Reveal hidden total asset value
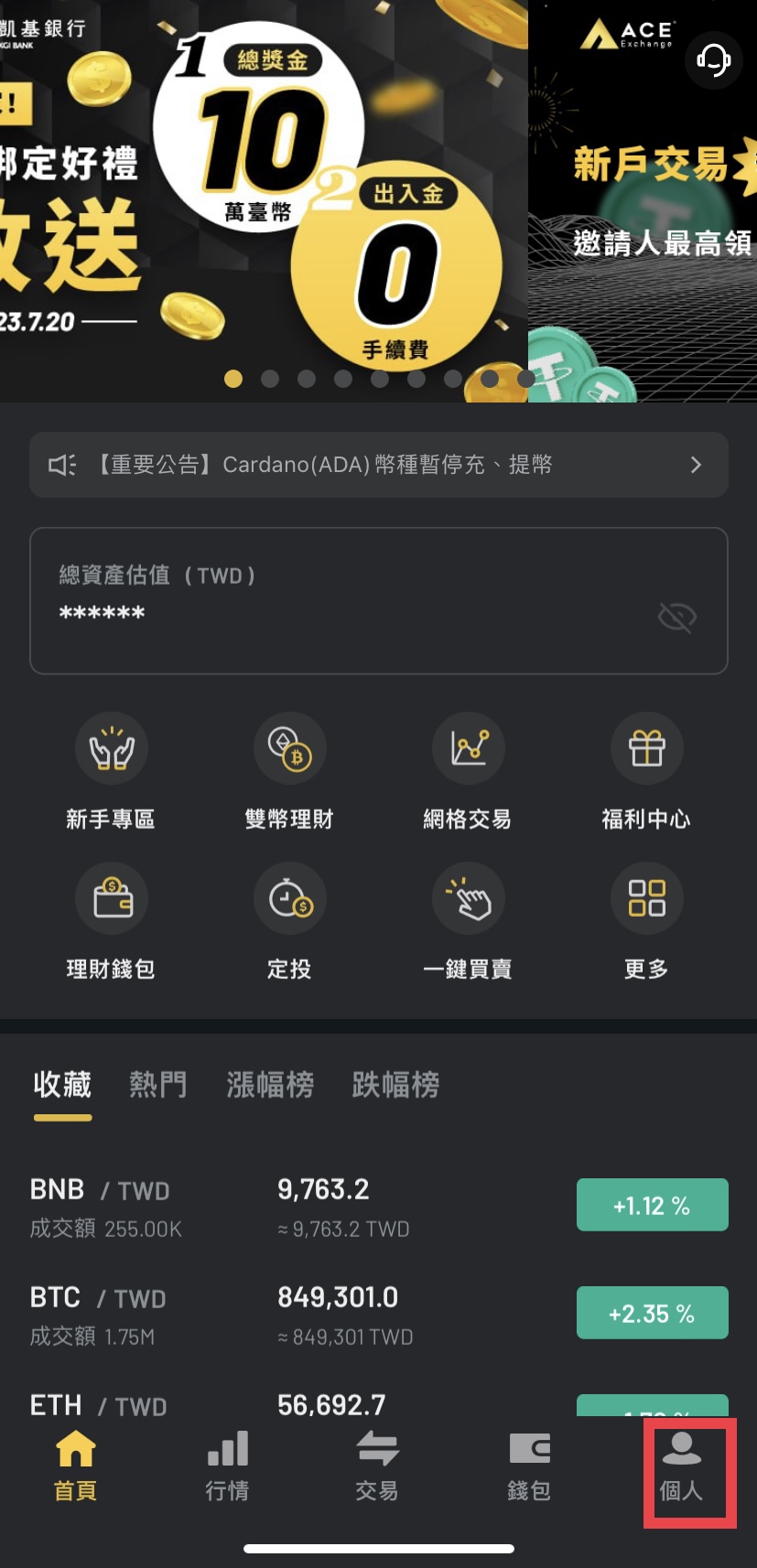 [x=676, y=618]
